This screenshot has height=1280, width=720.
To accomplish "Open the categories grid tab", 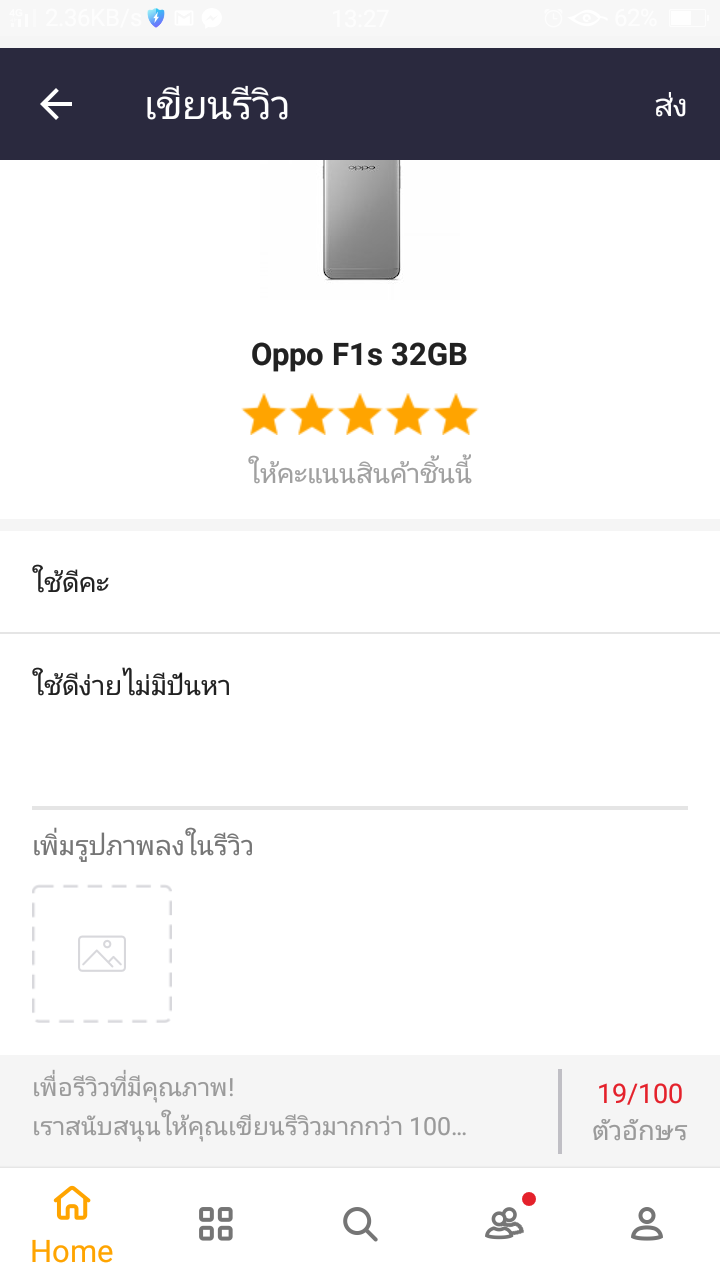I will click(216, 1223).
